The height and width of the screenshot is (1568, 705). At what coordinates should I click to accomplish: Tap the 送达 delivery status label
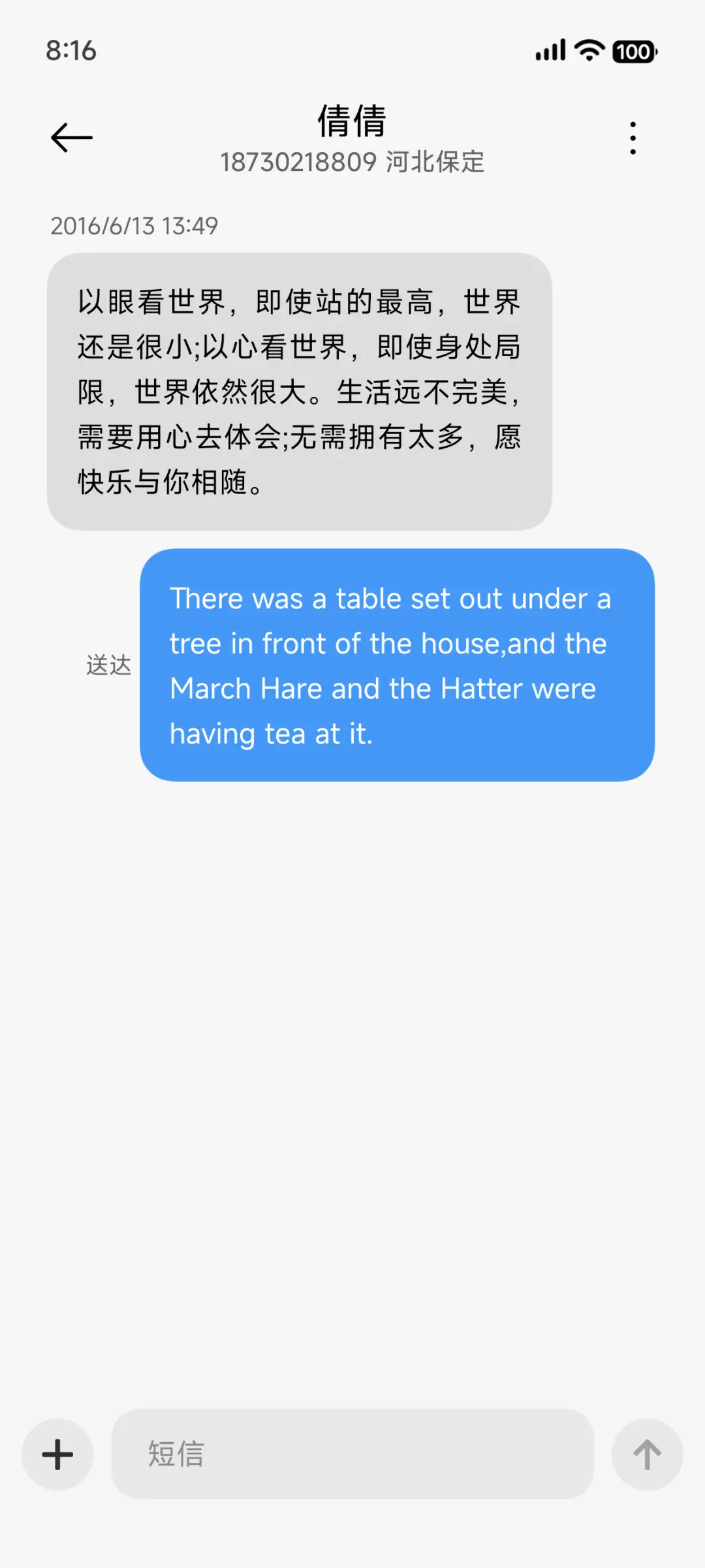pos(108,665)
